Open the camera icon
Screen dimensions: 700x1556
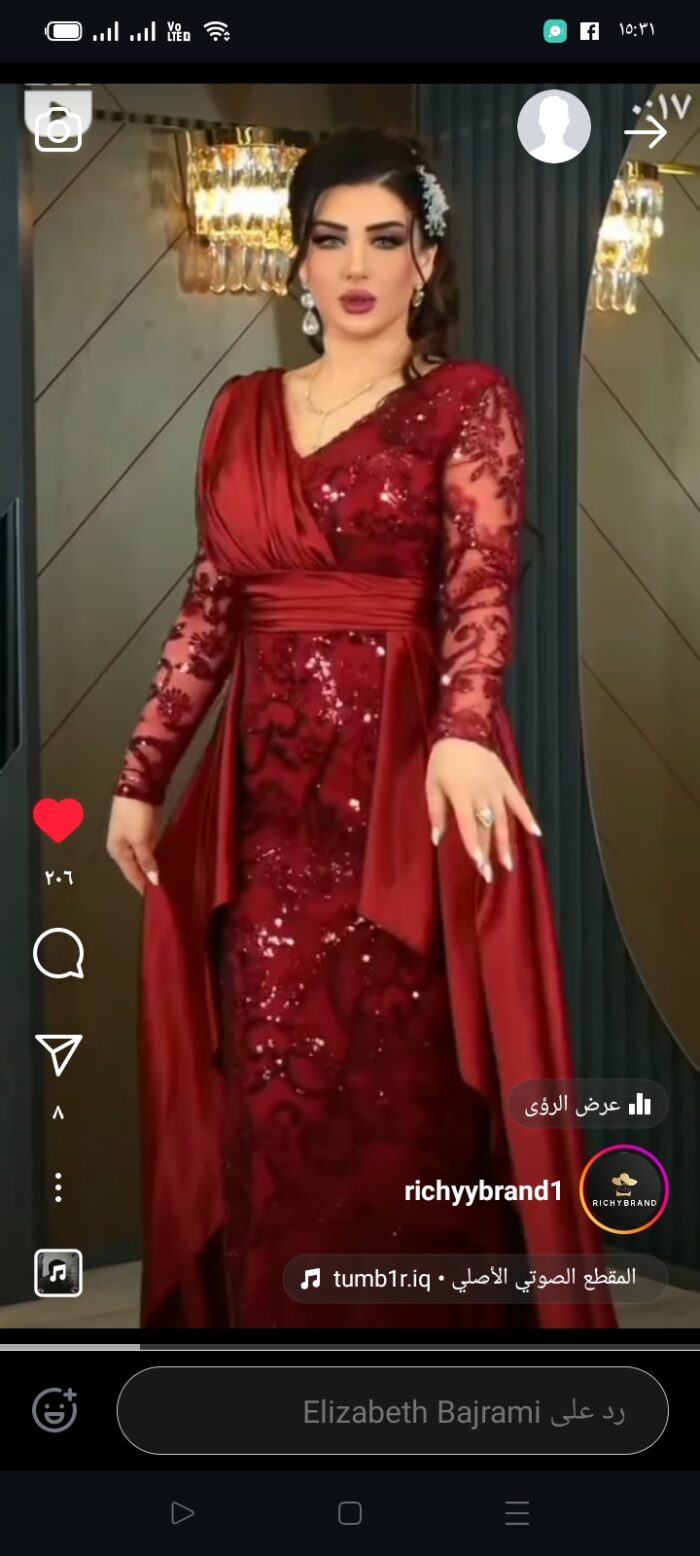[x=58, y=129]
